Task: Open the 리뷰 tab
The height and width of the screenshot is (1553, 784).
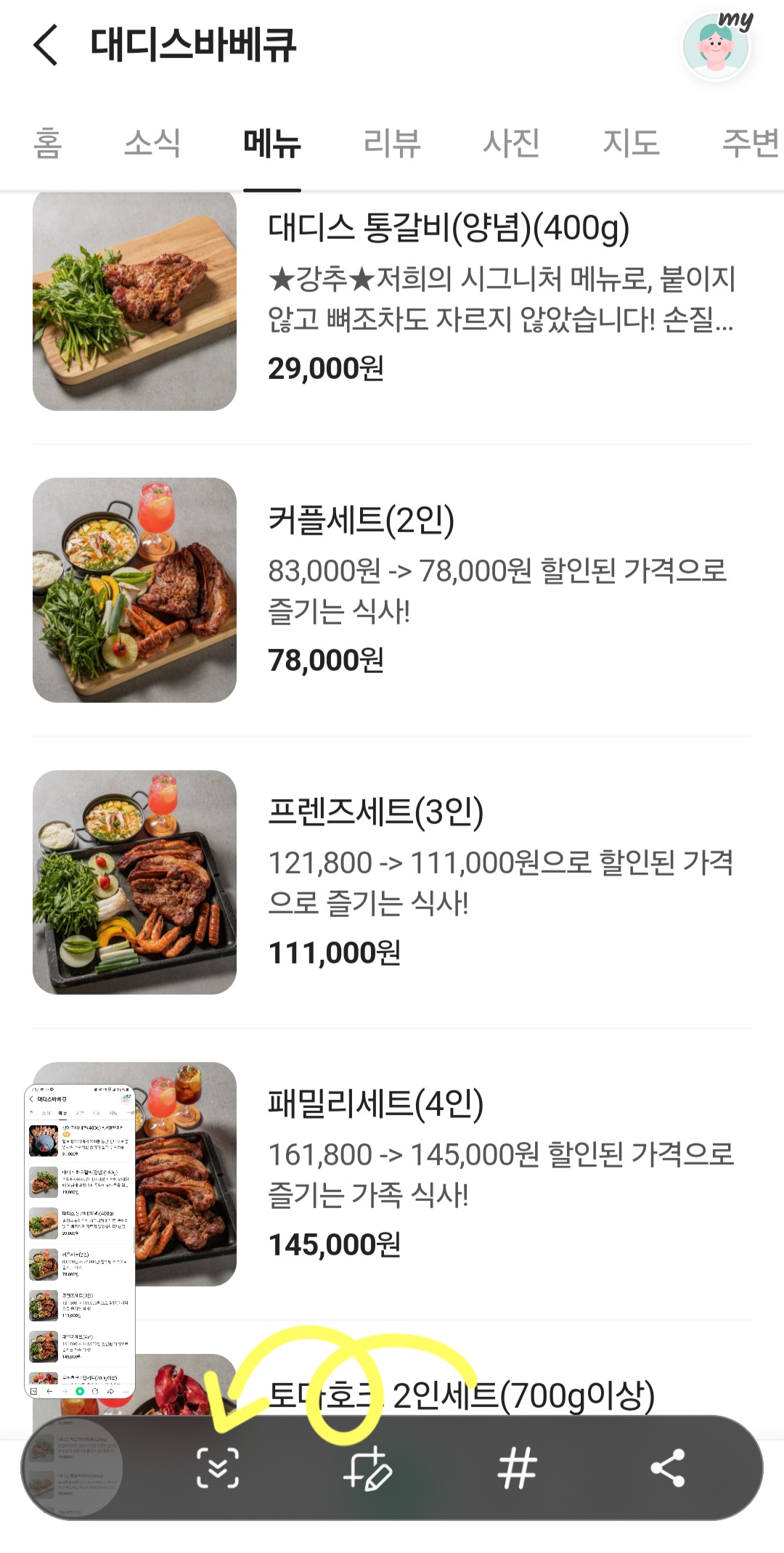Action: click(392, 142)
